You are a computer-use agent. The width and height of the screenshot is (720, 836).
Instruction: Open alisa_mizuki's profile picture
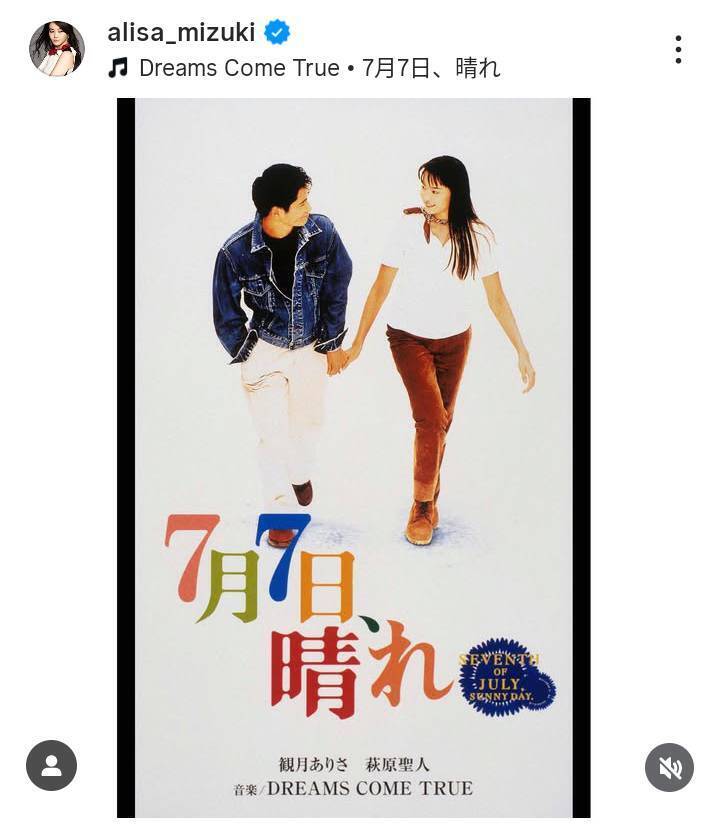[x=57, y=48]
